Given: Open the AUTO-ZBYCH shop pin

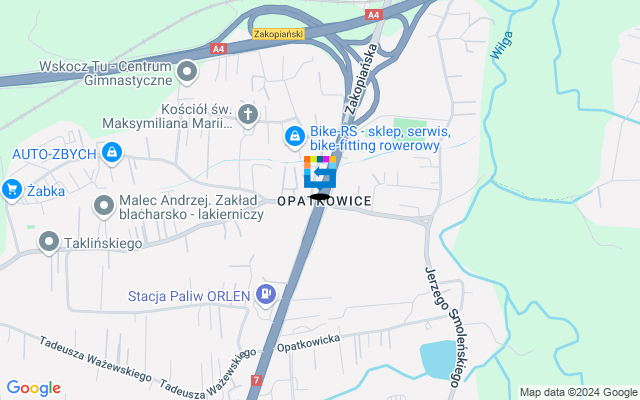Looking at the screenshot, I should click(113, 154).
